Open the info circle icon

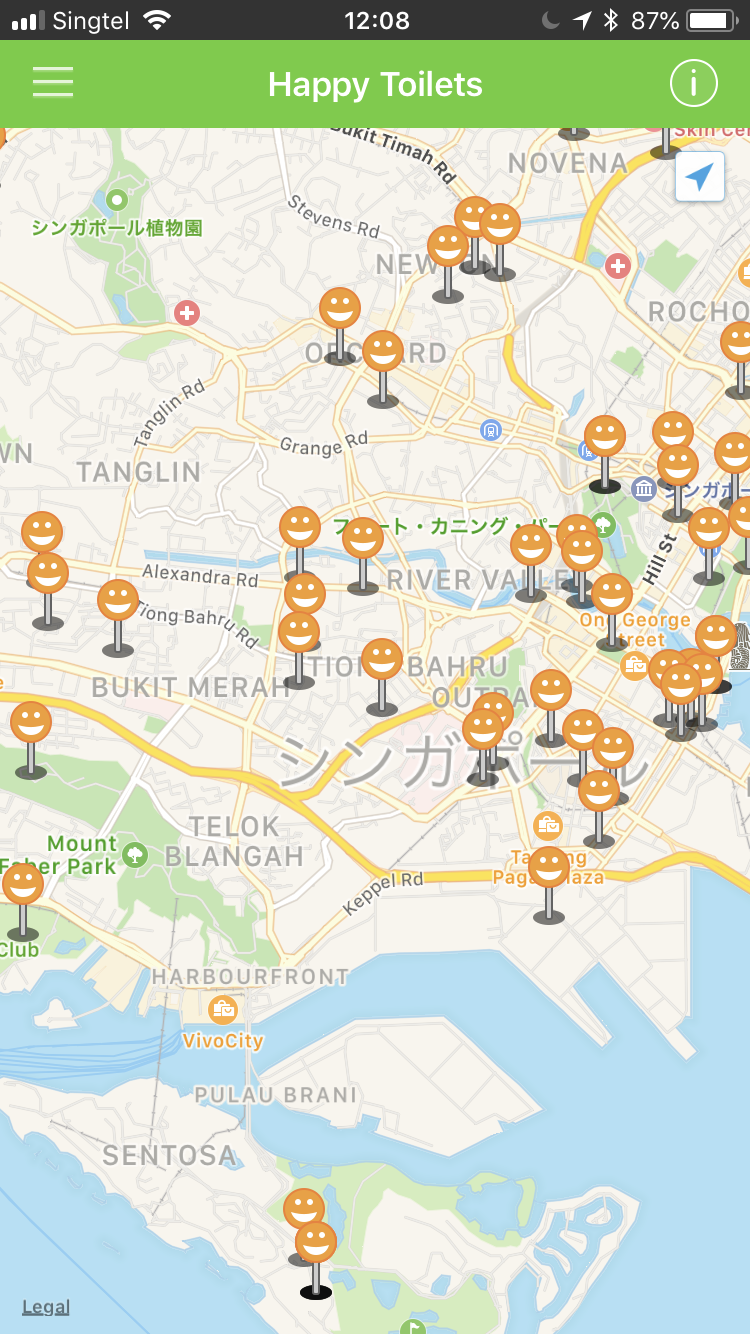point(694,83)
